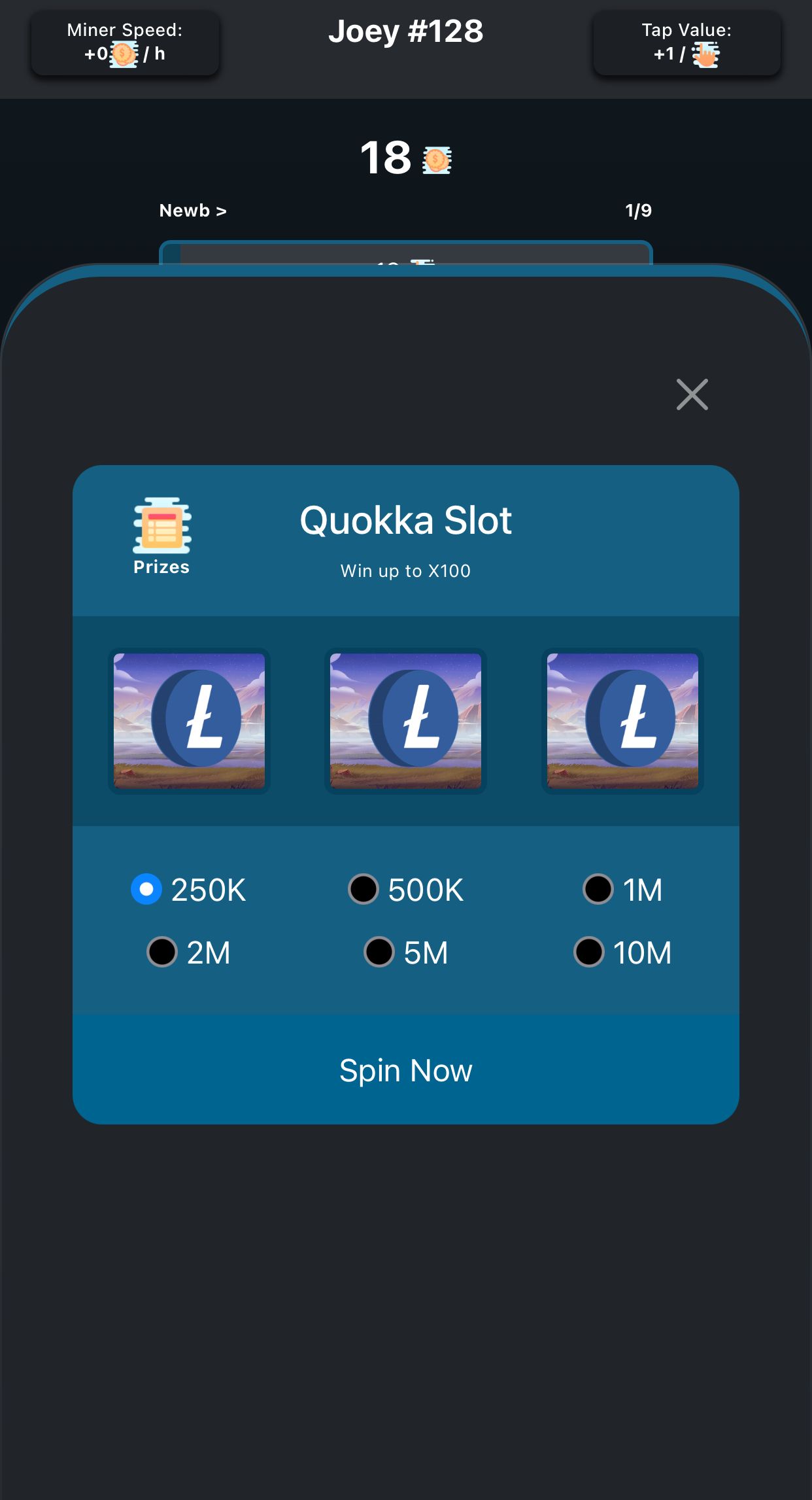Select the 250K bet option

tap(146, 889)
